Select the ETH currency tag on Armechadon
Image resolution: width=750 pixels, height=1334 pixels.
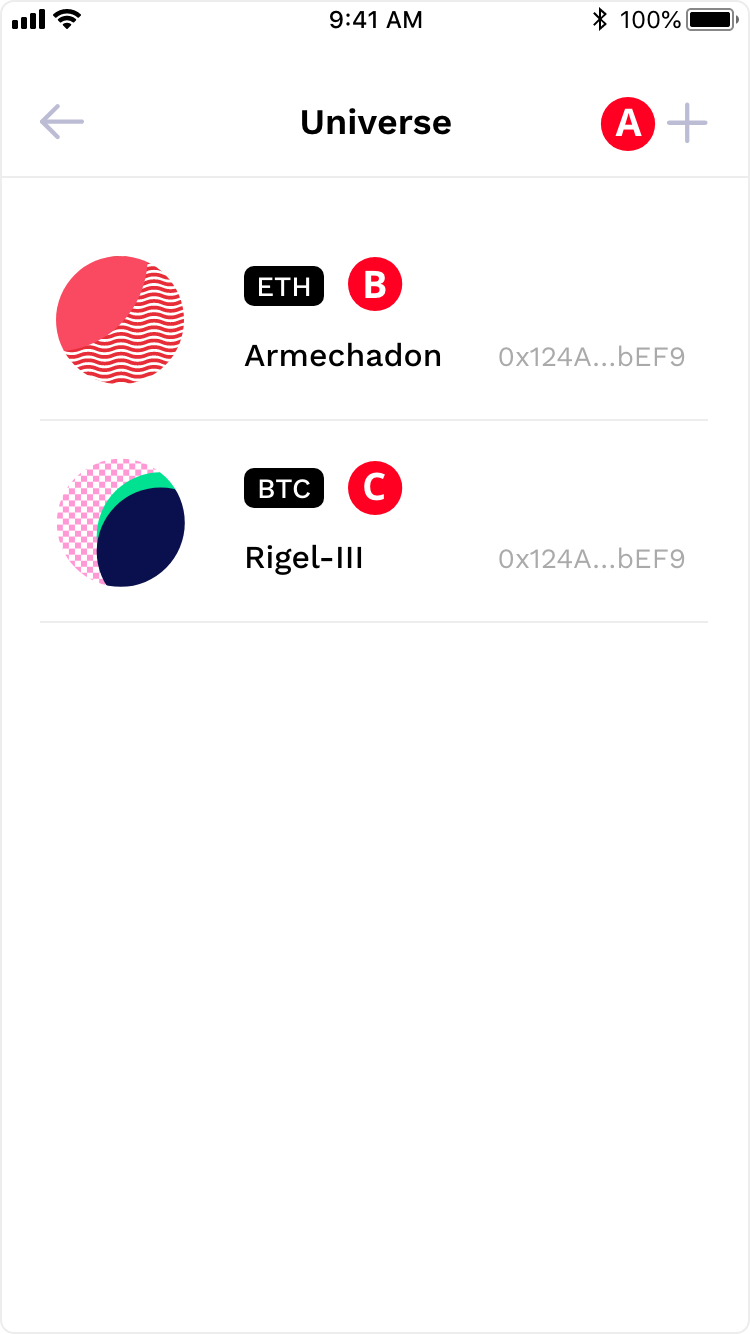284,285
